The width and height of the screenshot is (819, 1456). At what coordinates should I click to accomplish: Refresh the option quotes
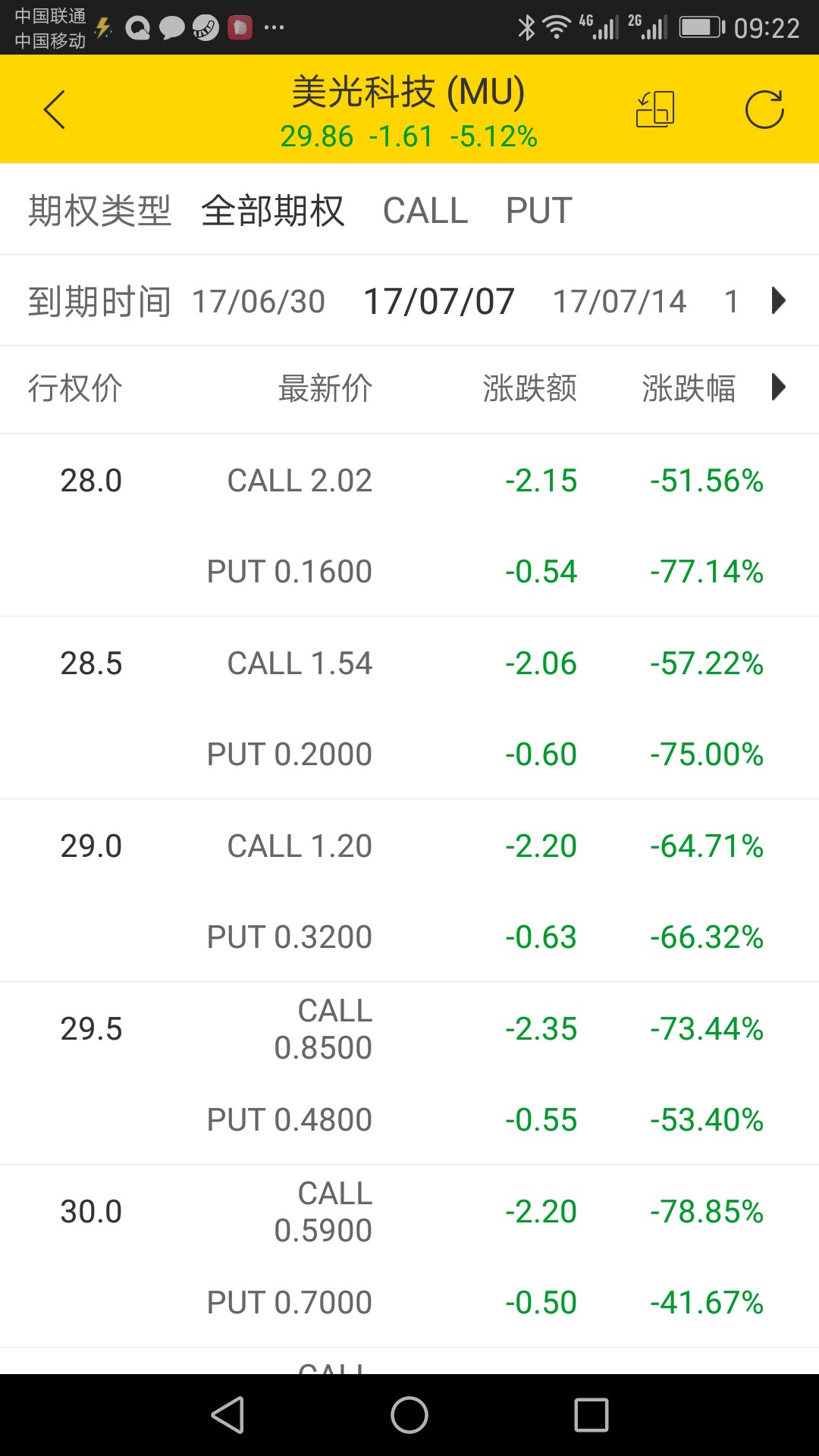point(764,110)
